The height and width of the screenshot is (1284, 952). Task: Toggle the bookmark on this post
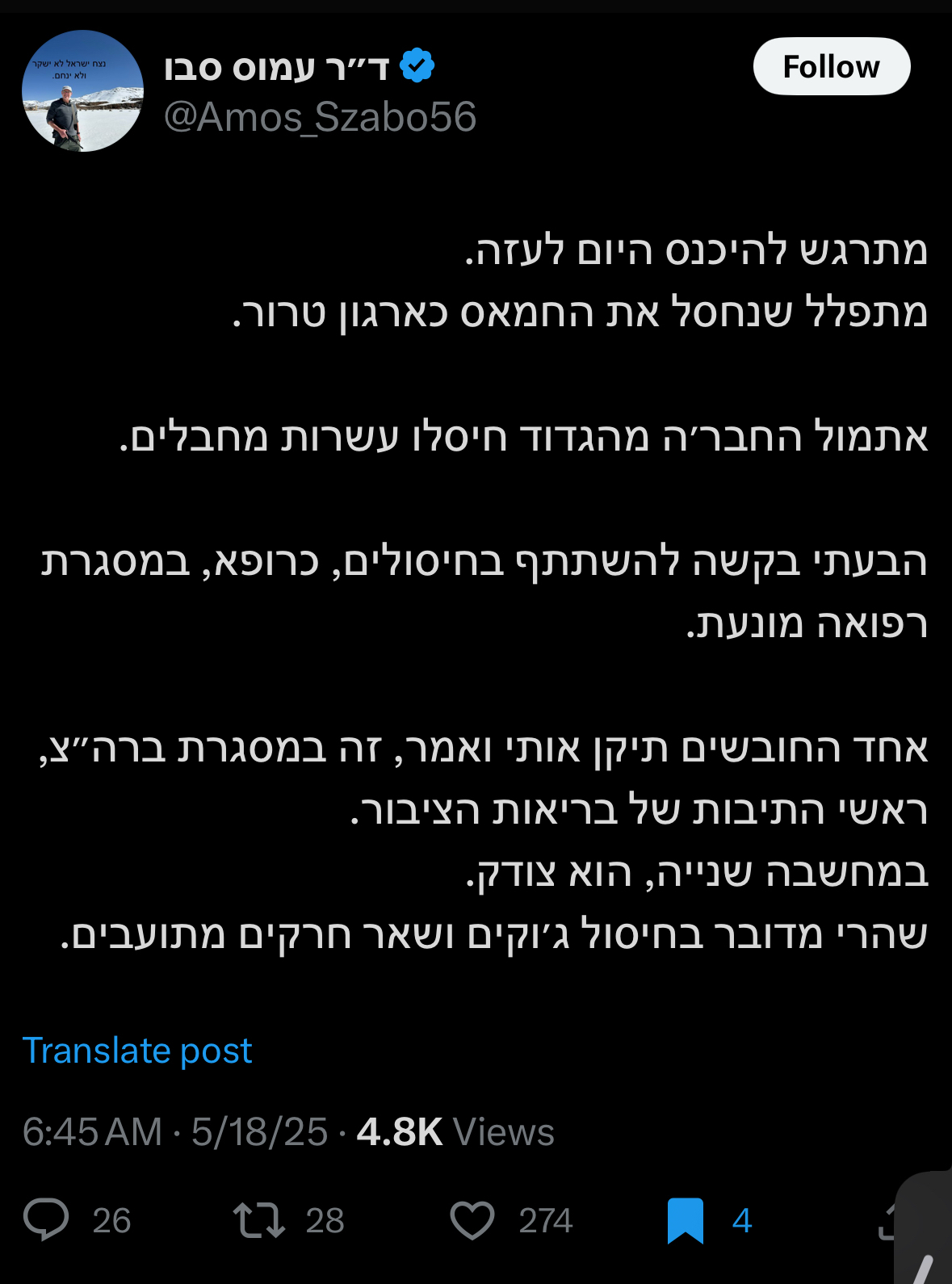[x=685, y=1220]
